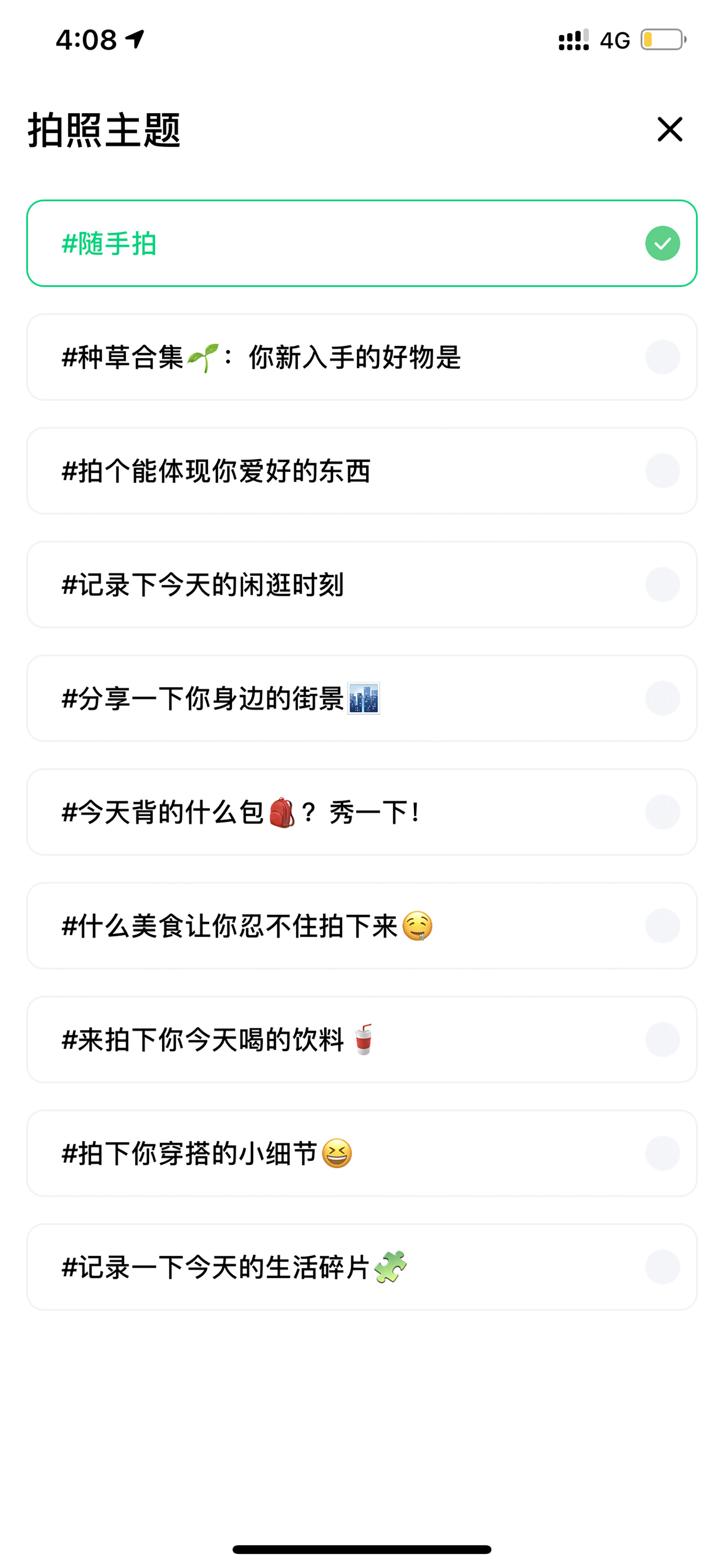The width and height of the screenshot is (724, 1568).
Task: Select the #随手拍 theme
Action: tap(361, 243)
